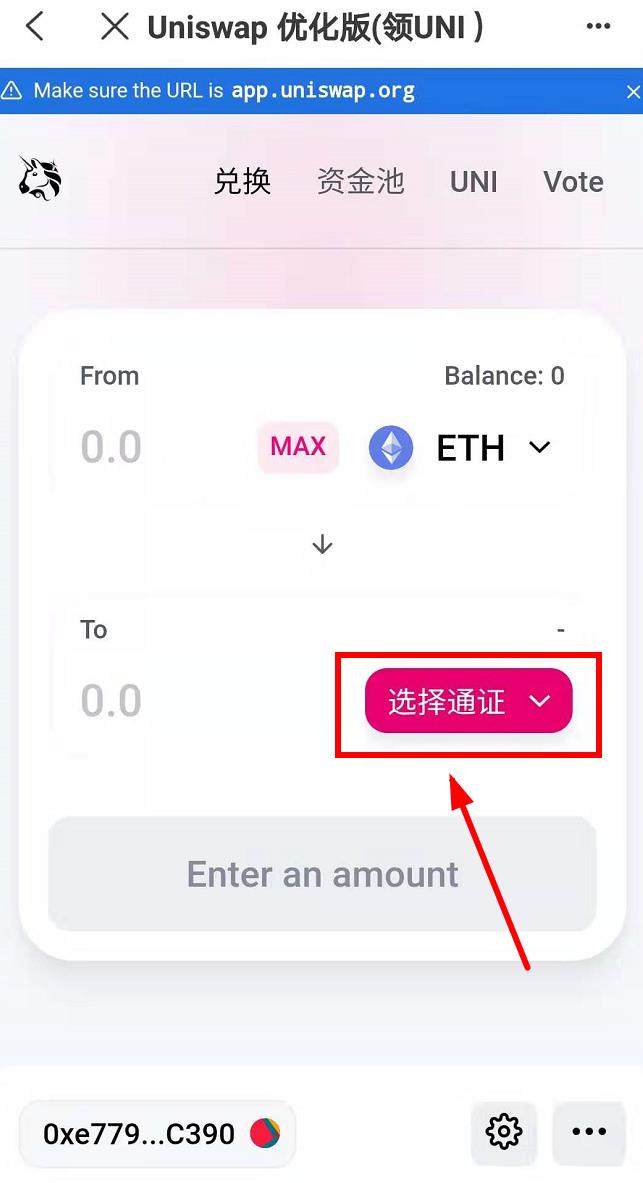
Task: Open the 选择通证 token selector
Action: tap(468, 701)
